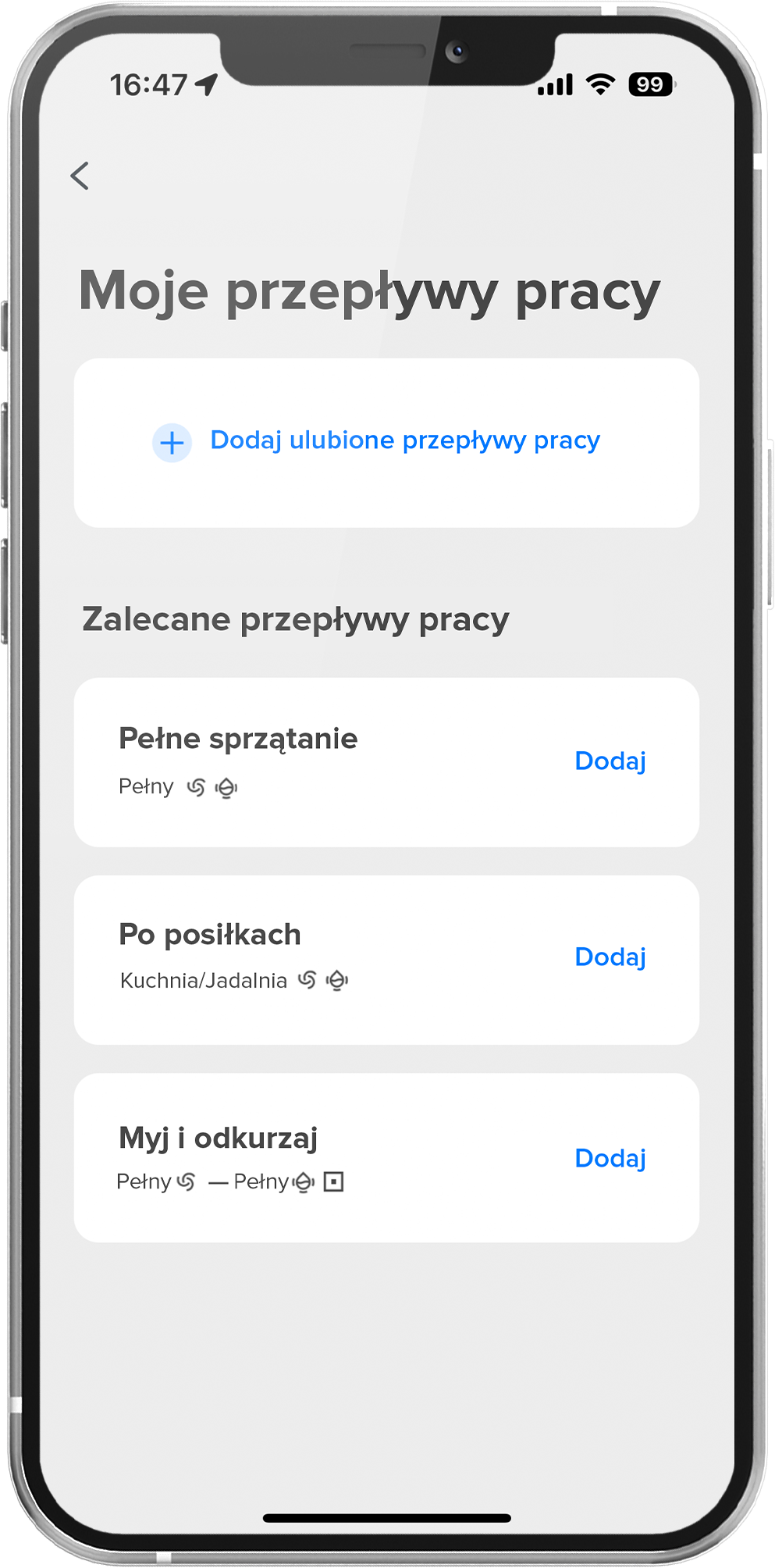The height and width of the screenshot is (1568, 775).
Task: Add the Pełne sprzątanie workflow with Dodaj
Action: click(x=610, y=761)
